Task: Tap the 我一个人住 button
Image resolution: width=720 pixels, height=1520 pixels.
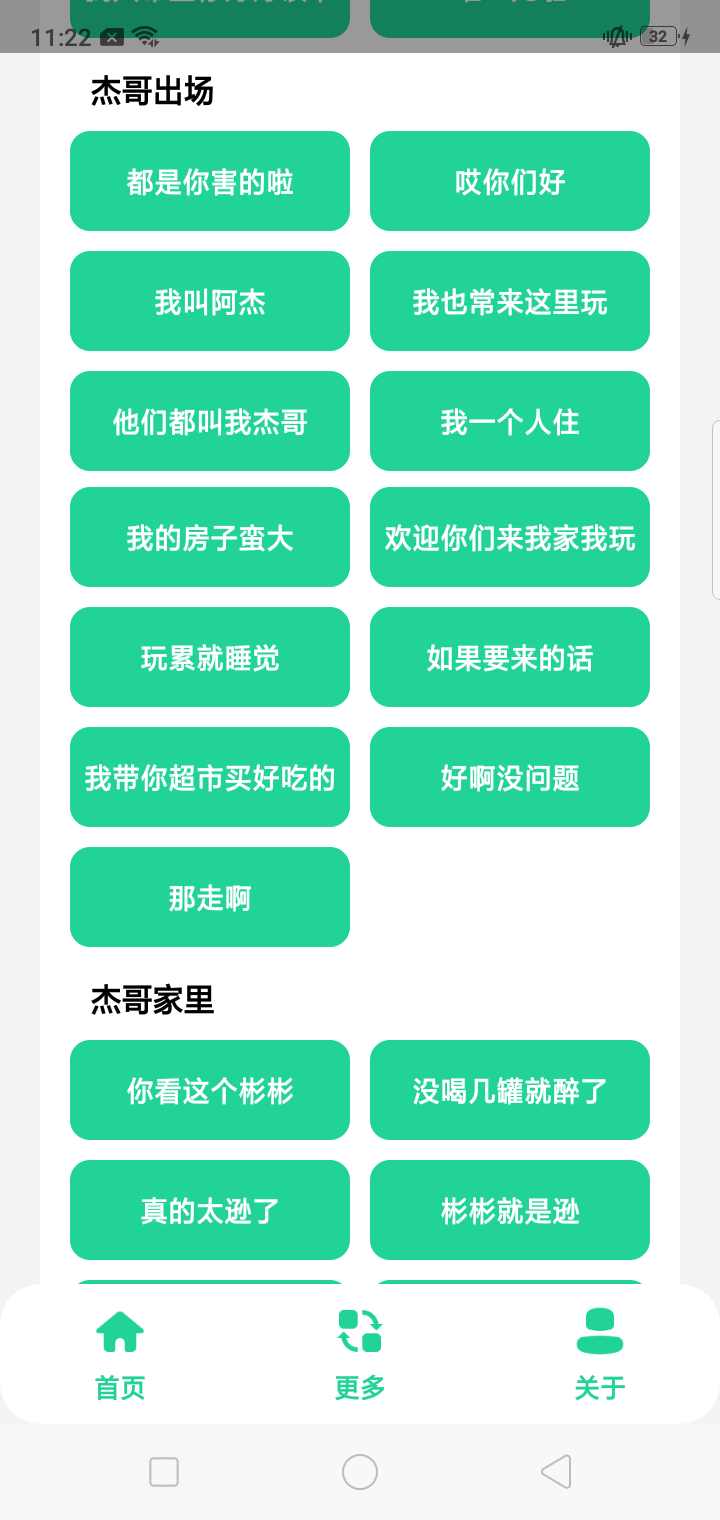Action: [509, 421]
